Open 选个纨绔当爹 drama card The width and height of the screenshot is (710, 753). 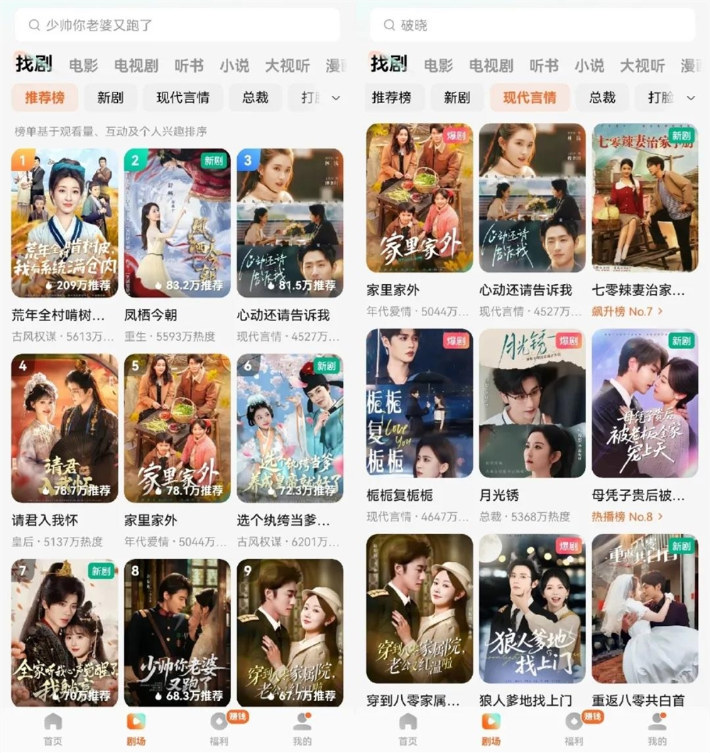[290, 428]
